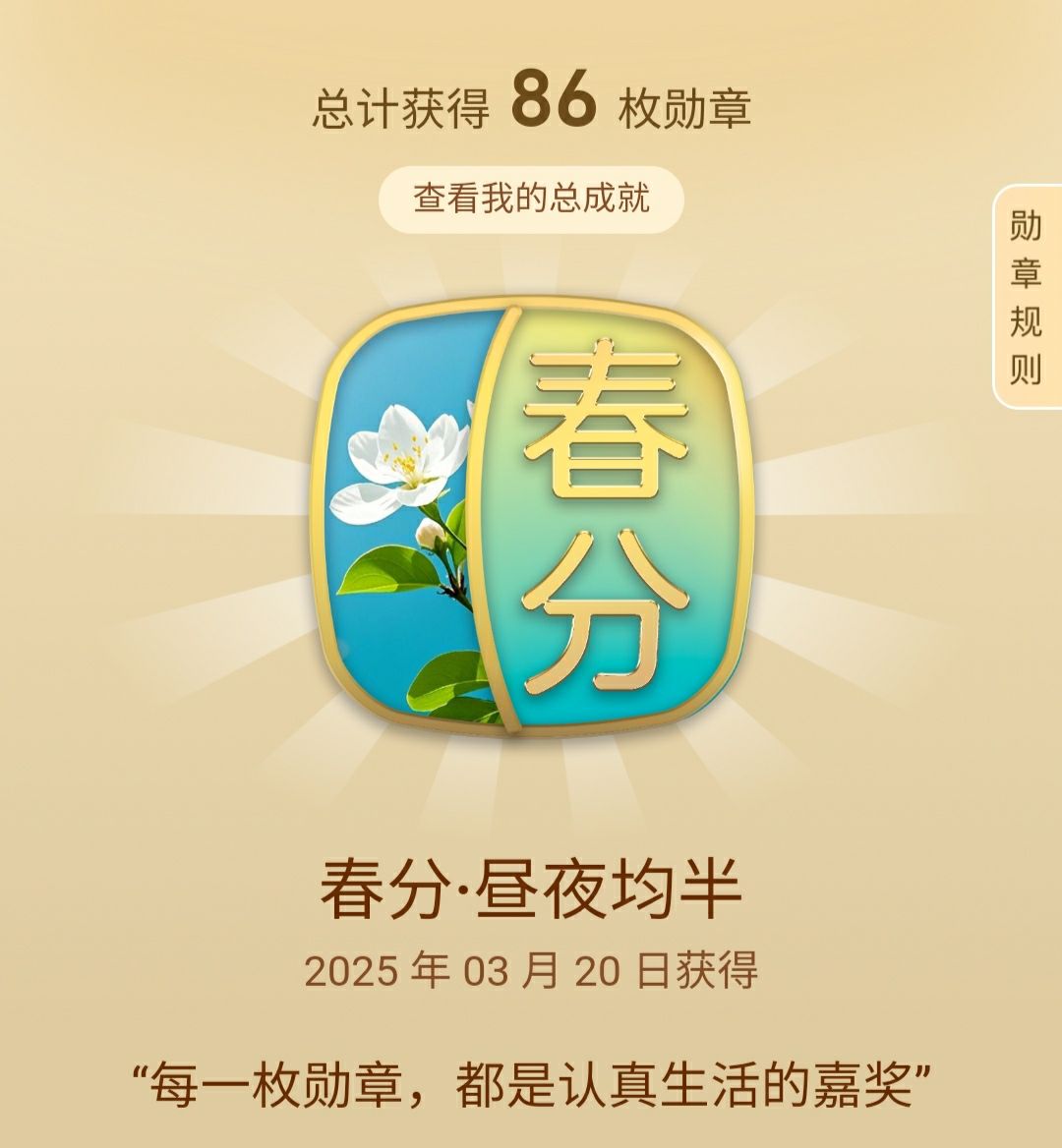Open 查看我的总成就 button
This screenshot has height=1148, width=1062.
tap(531, 200)
